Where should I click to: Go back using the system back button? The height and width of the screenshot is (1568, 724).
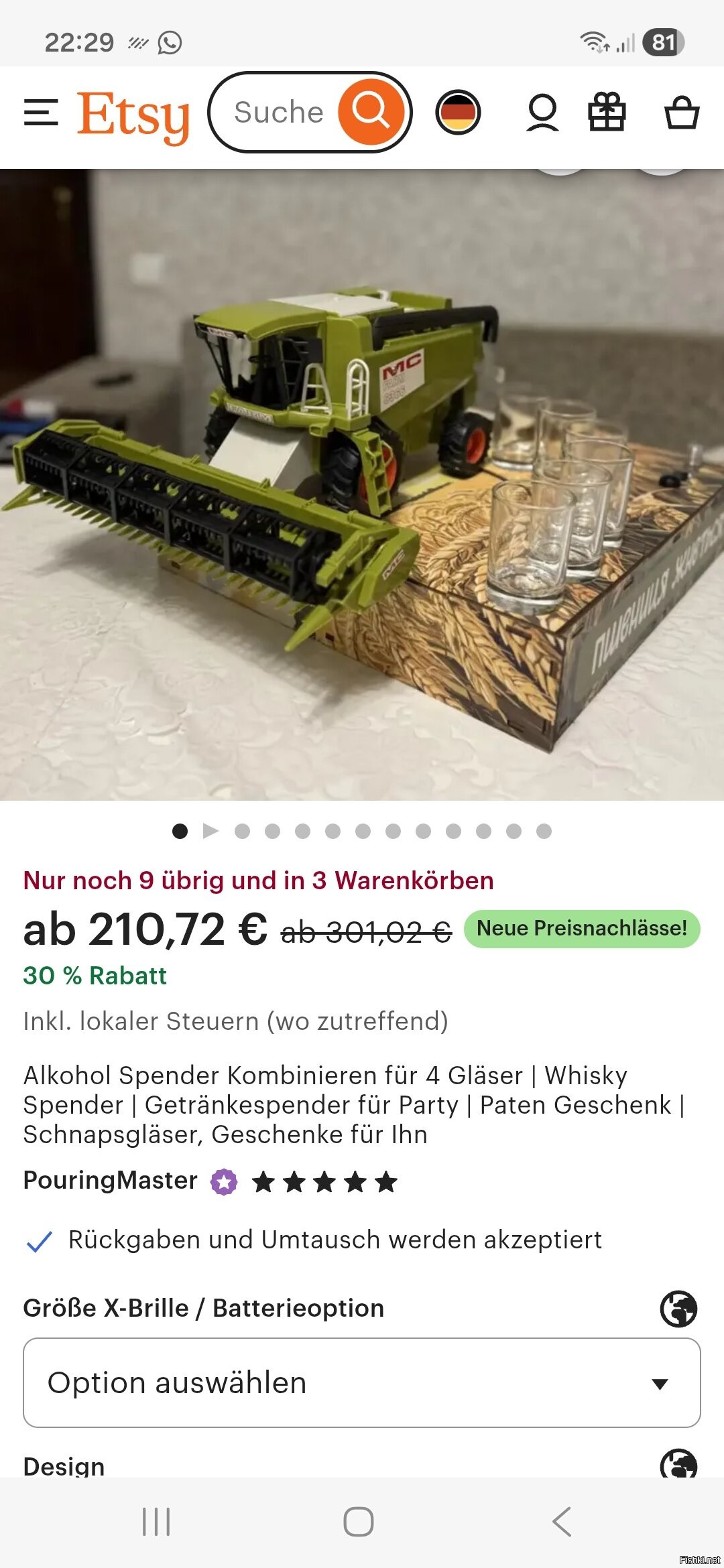(562, 1522)
